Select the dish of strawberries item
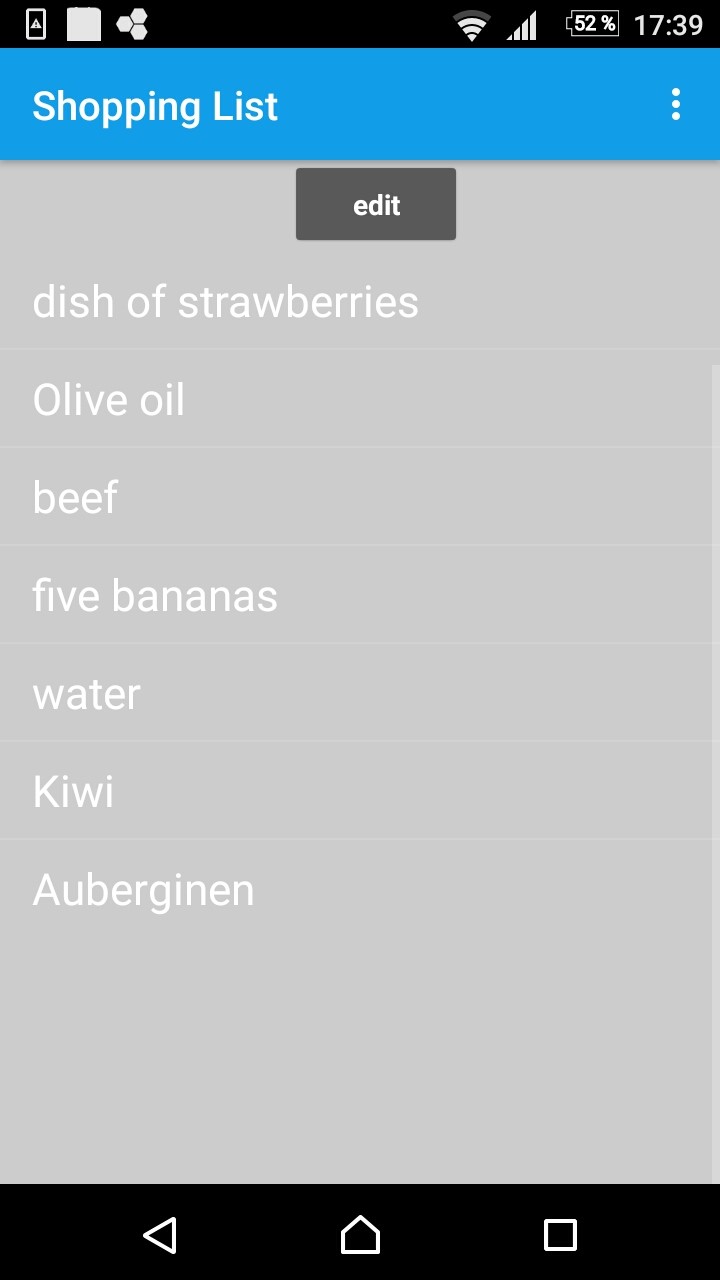 pos(226,302)
